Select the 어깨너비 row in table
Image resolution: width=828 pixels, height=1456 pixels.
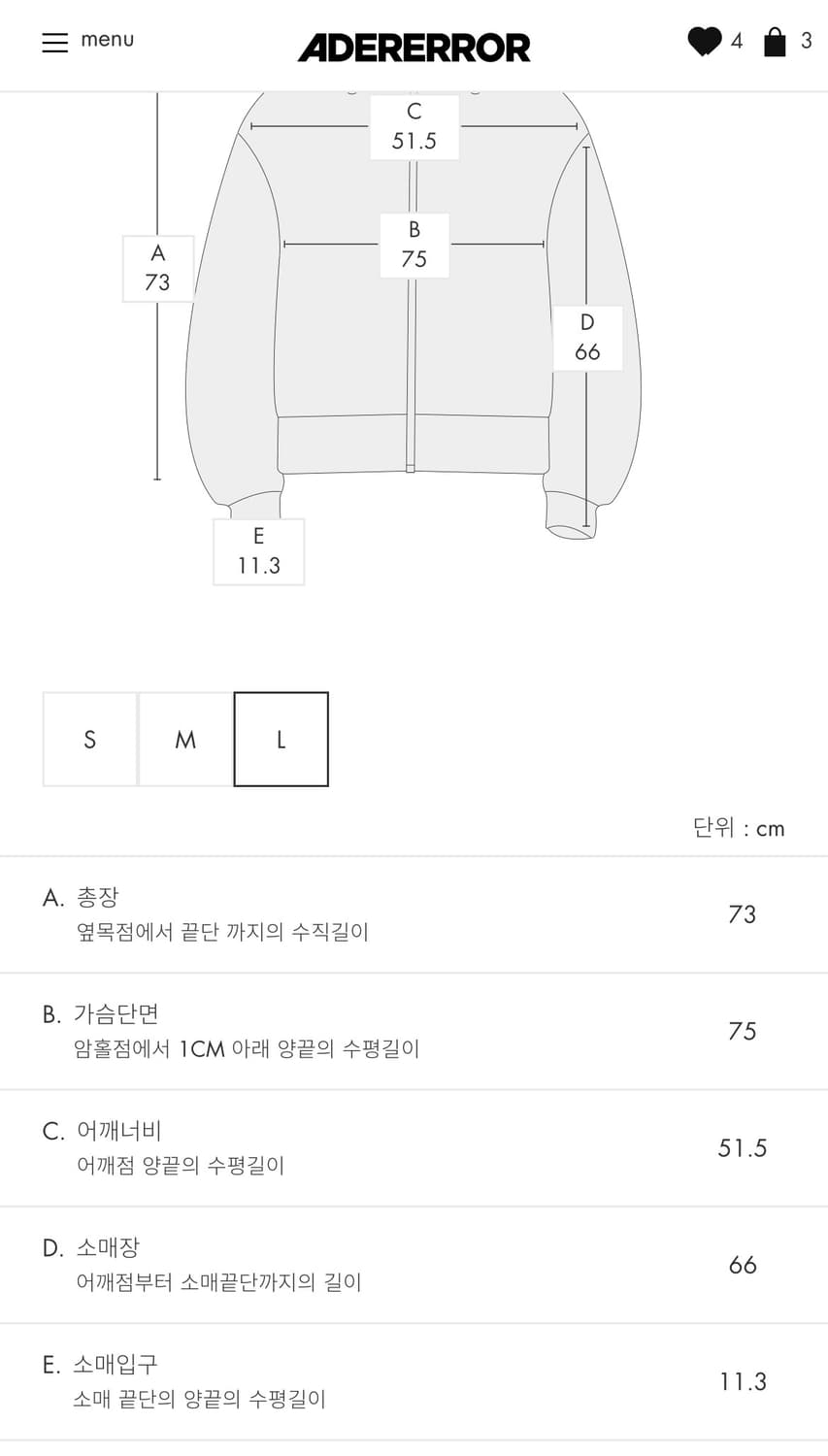414,1147
